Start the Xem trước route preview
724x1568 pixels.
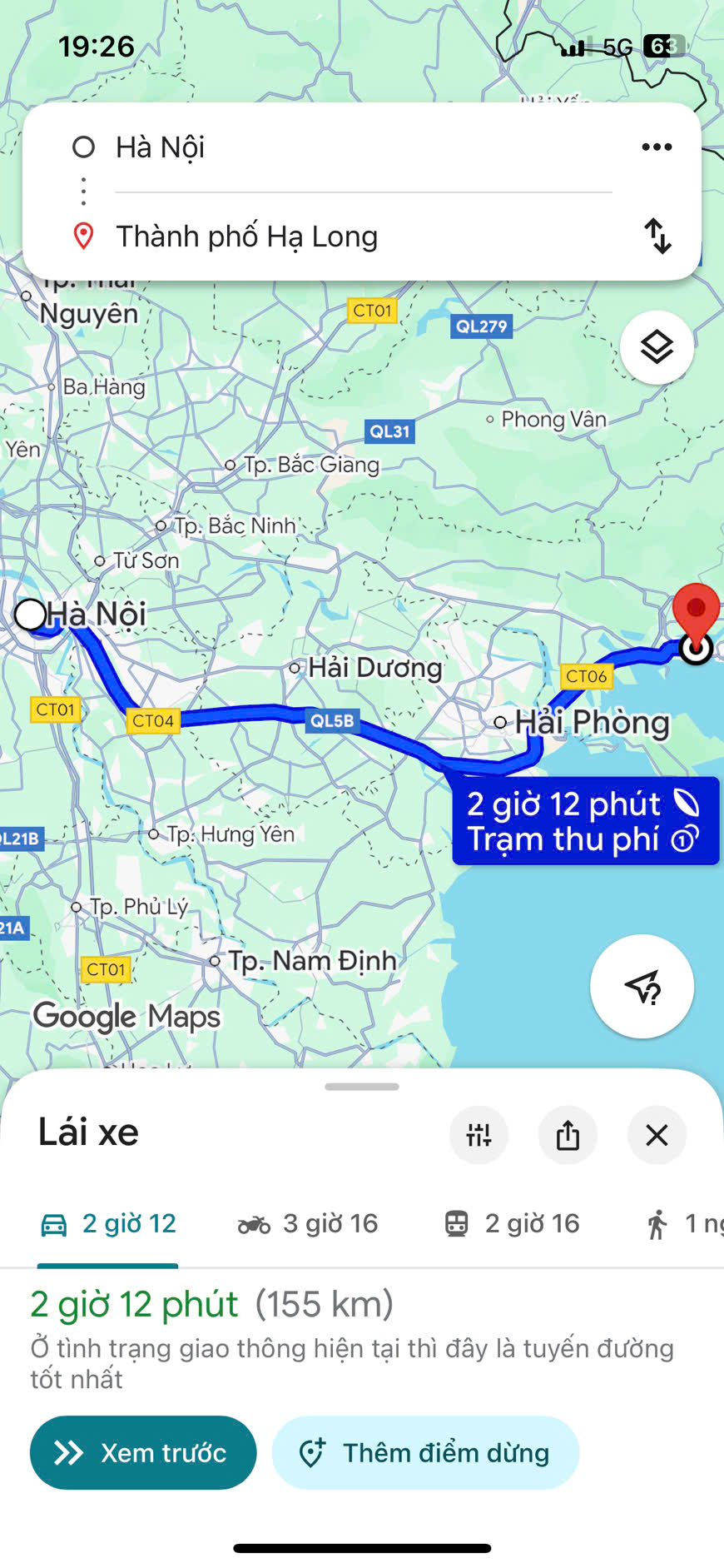(143, 1453)
